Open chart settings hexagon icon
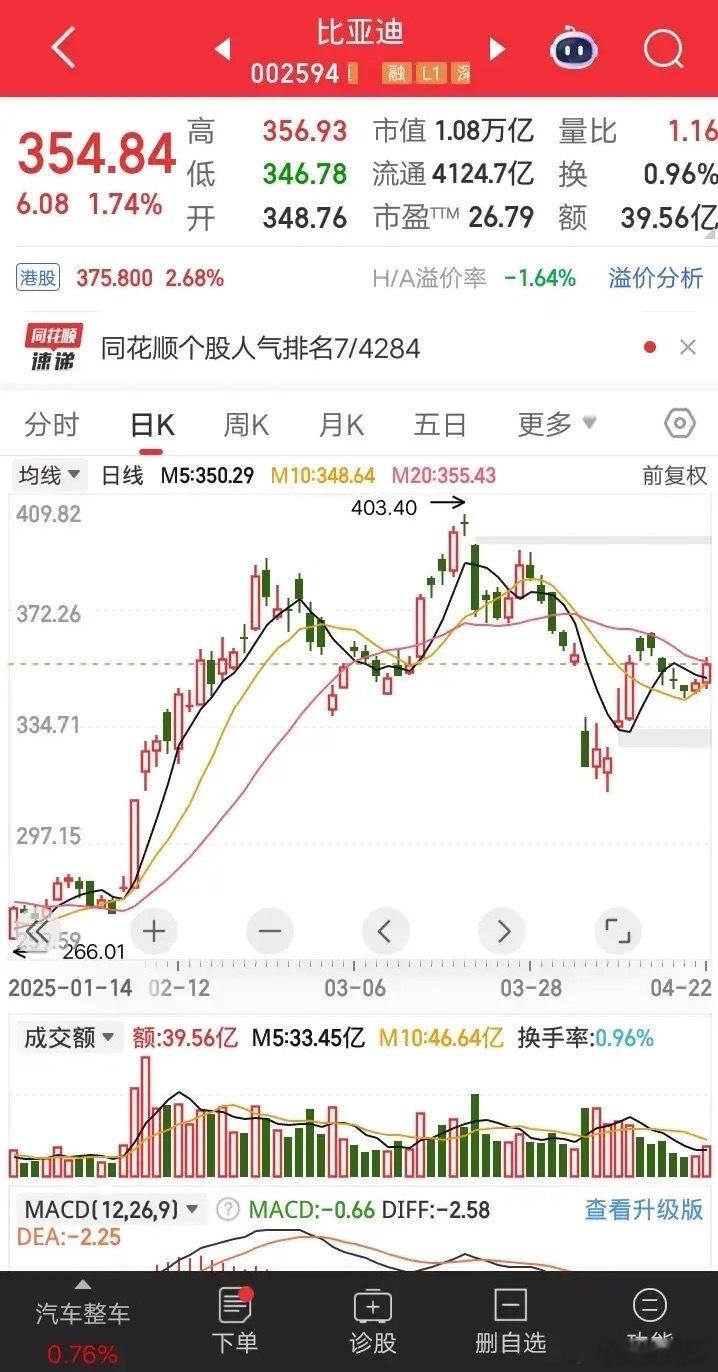The image size is (718, 1372). click(679, 424)
